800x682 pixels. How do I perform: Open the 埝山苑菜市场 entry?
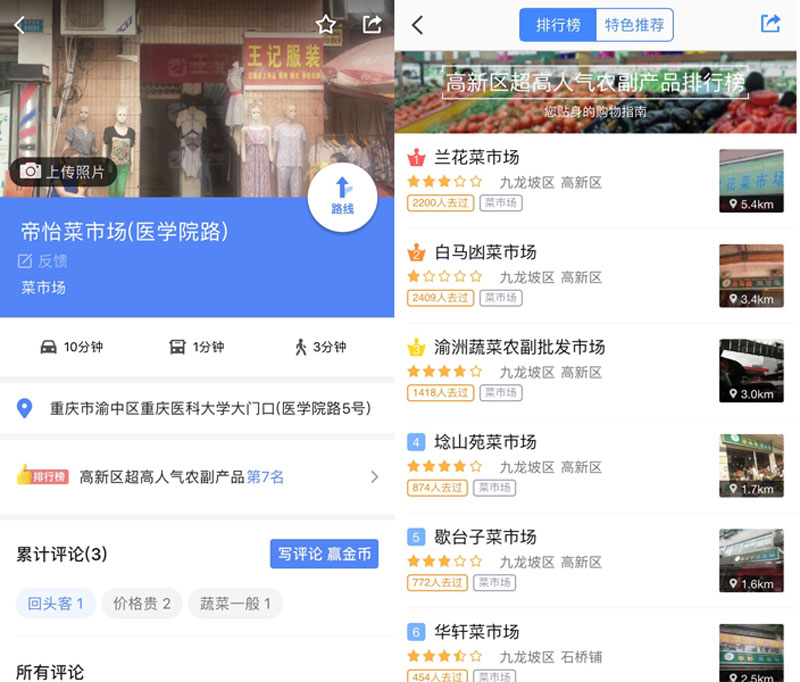(x=560, y=465)
